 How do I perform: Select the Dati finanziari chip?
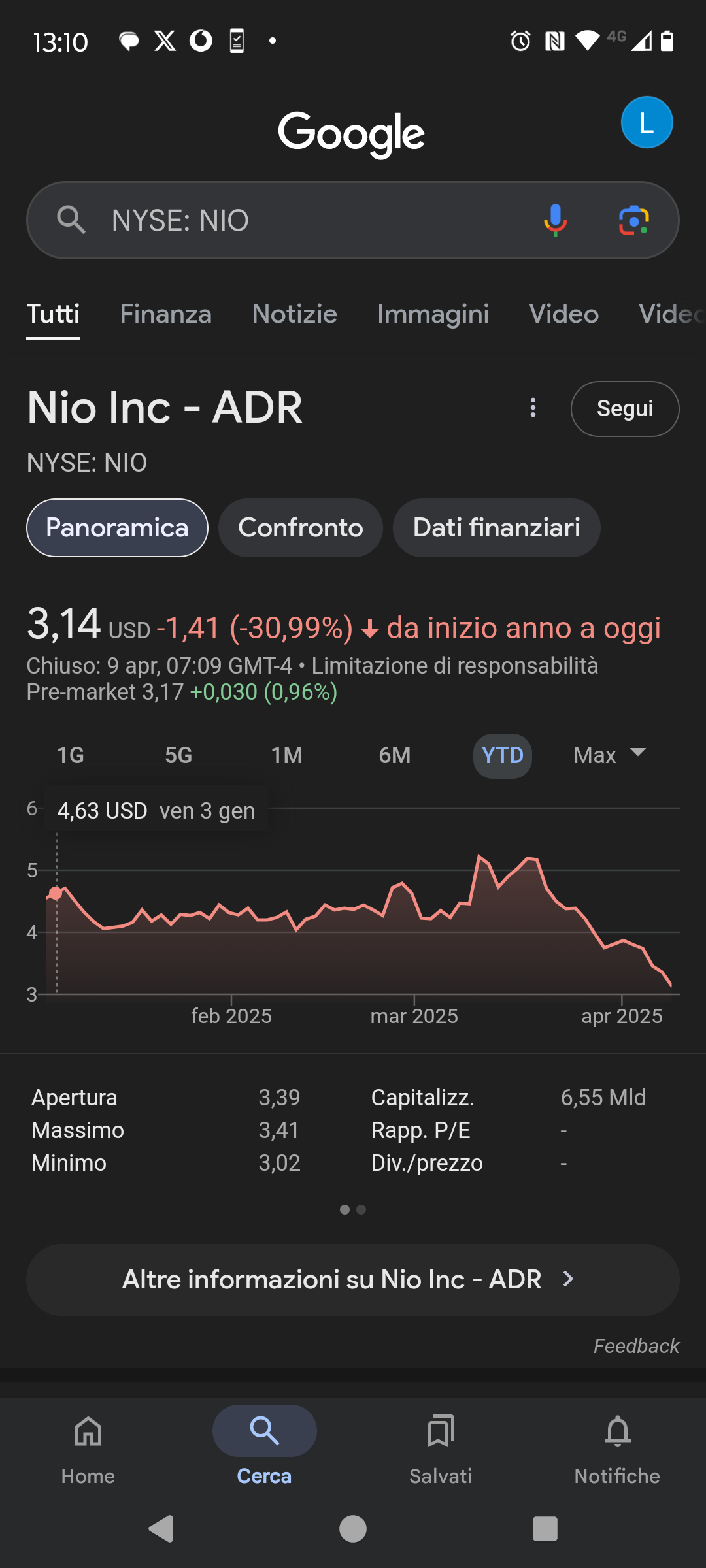[x=497, y=528]
